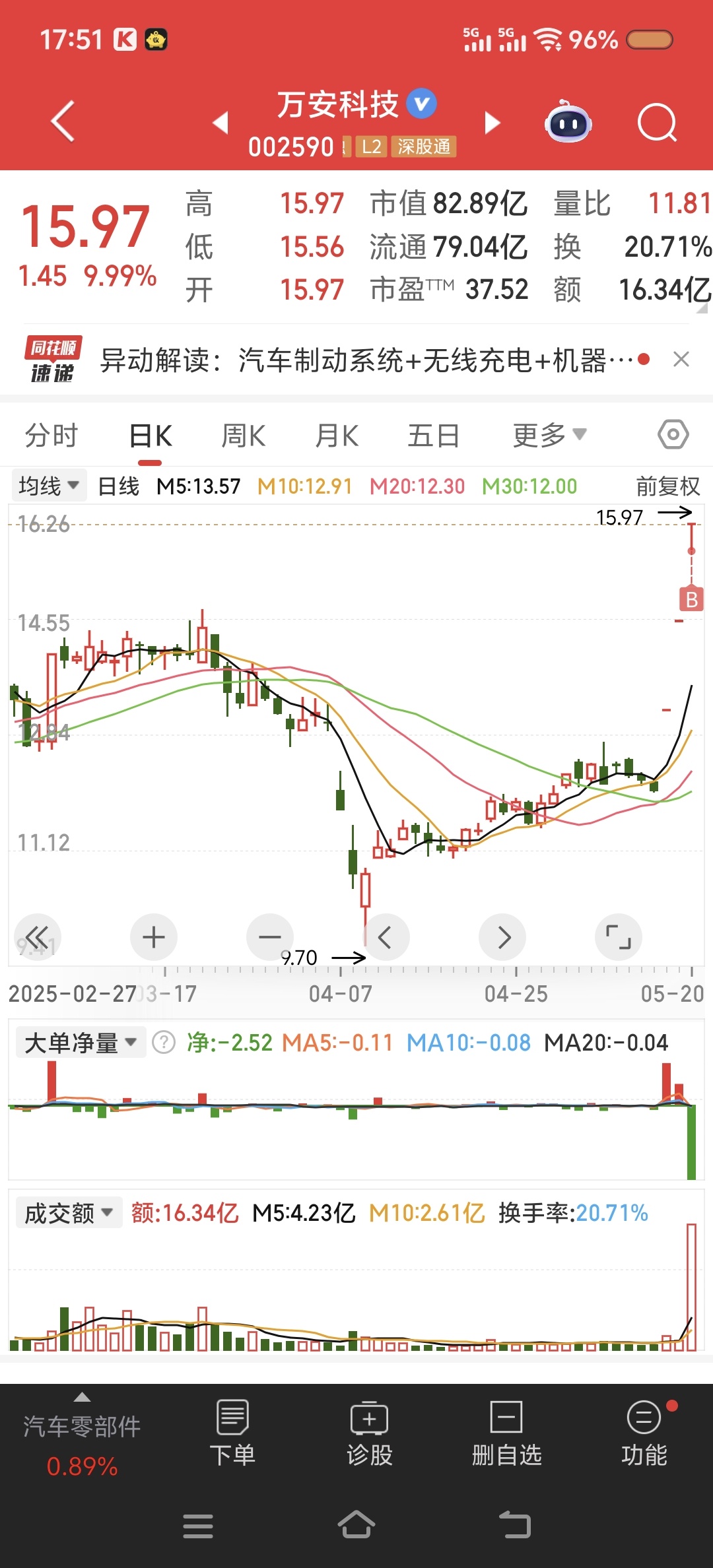Expand the 更多 chart options
Viewport: 713px width, 1568px height.
click(549, 436)
